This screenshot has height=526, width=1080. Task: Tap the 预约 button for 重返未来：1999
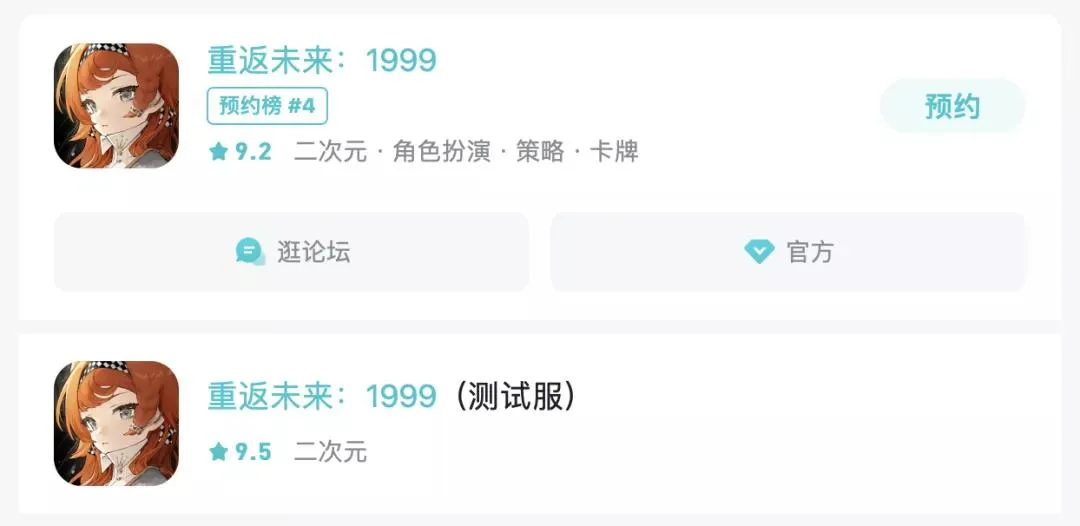click(x=952, y=107)
